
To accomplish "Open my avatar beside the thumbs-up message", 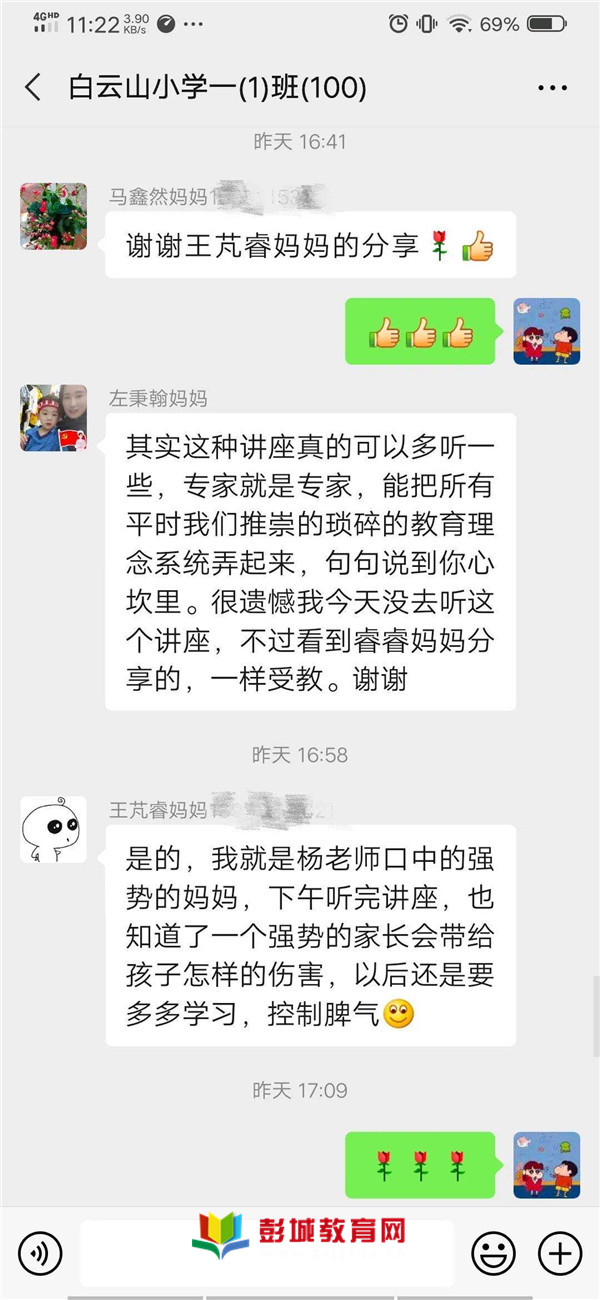I will tap(547, 331).
